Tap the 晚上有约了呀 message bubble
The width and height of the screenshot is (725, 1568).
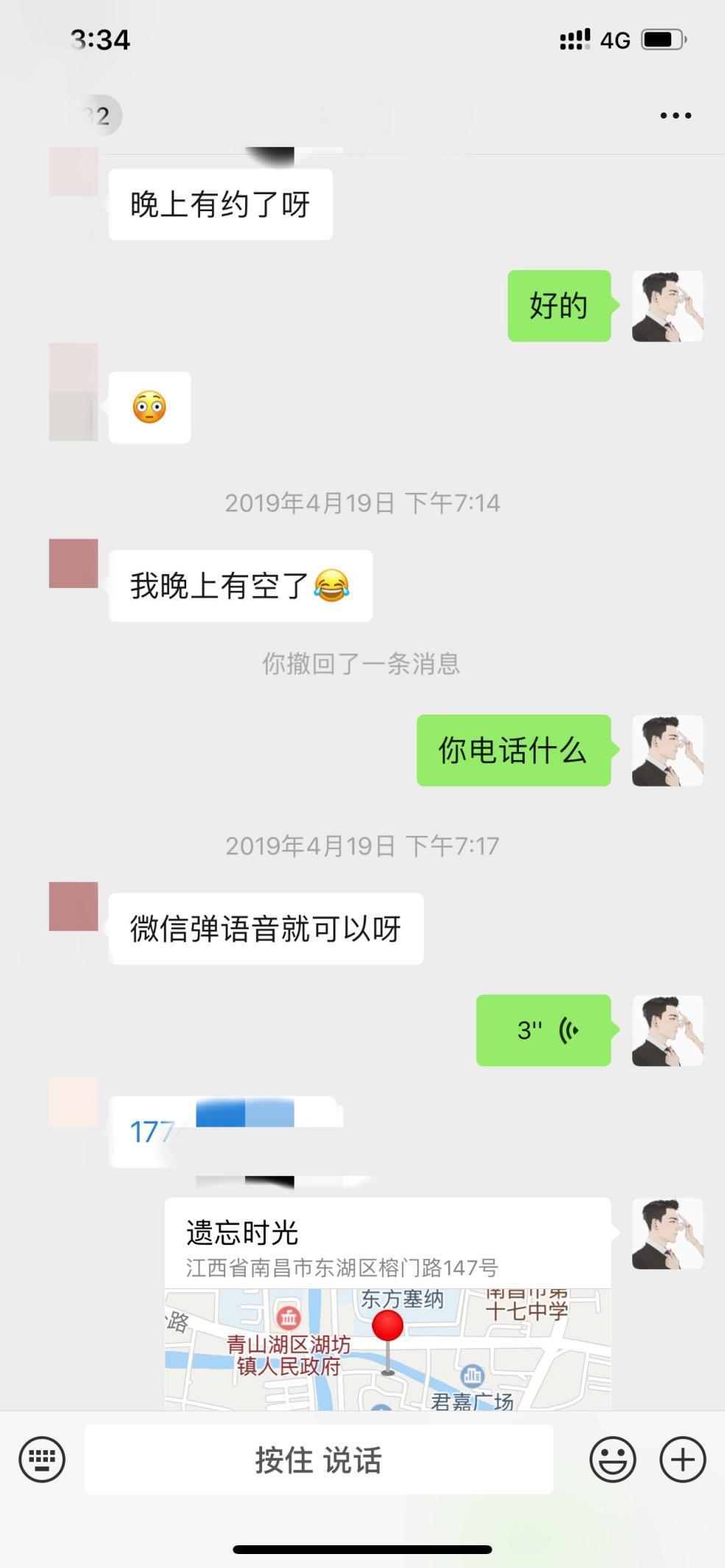[x=219, y=202]
